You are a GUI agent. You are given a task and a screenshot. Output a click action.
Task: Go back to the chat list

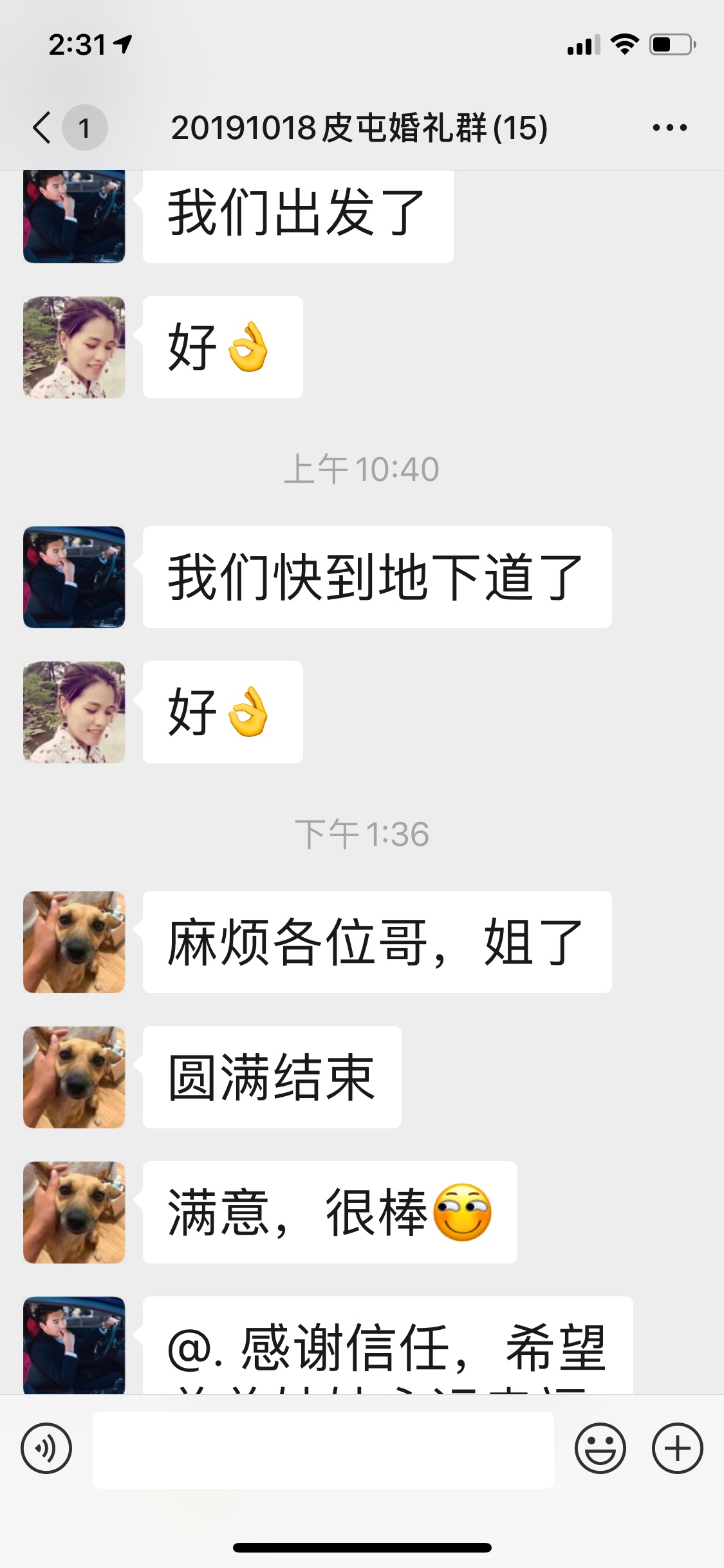(42, 127)
